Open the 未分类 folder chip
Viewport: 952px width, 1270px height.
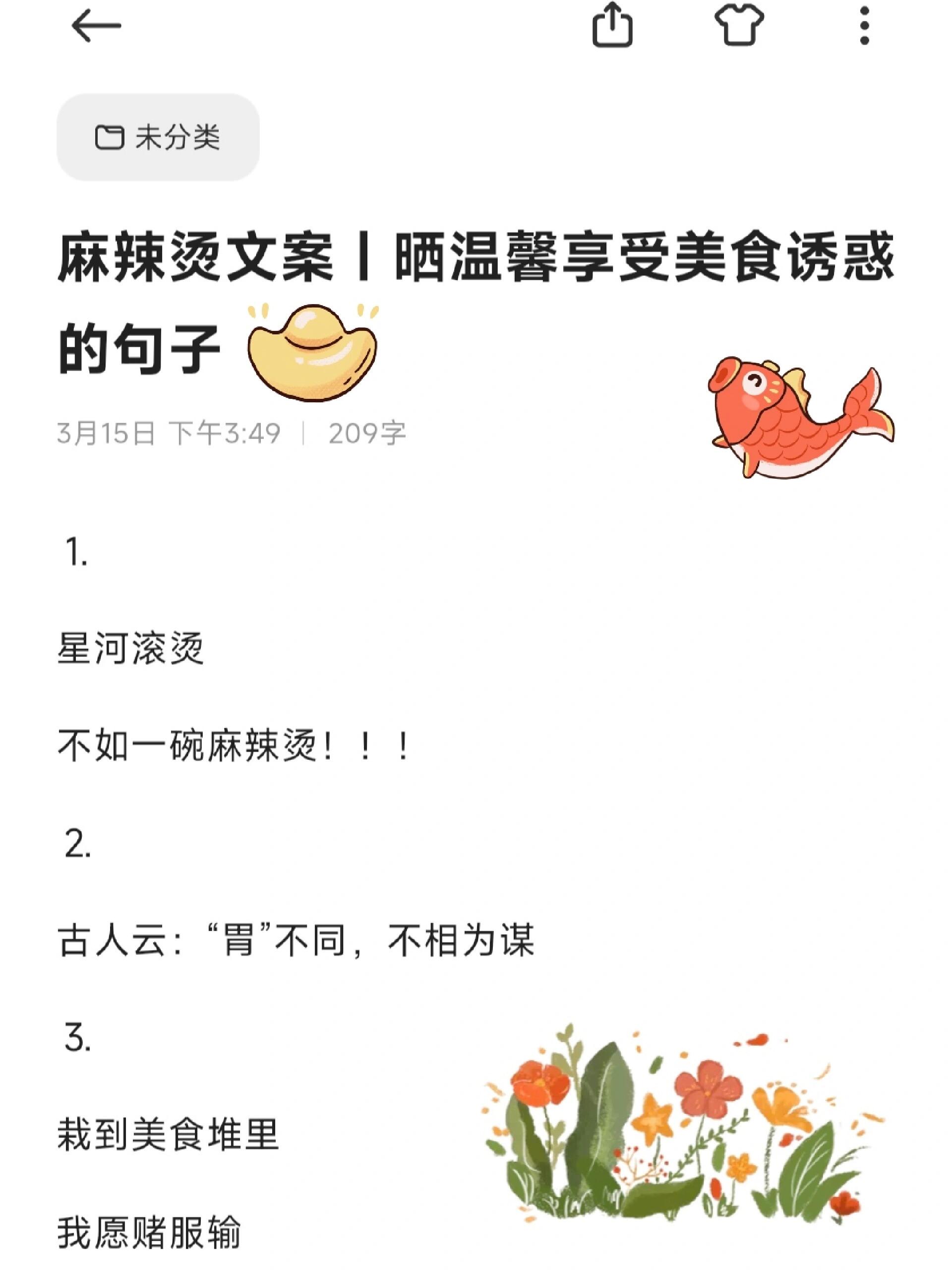[x=158, y=137]
